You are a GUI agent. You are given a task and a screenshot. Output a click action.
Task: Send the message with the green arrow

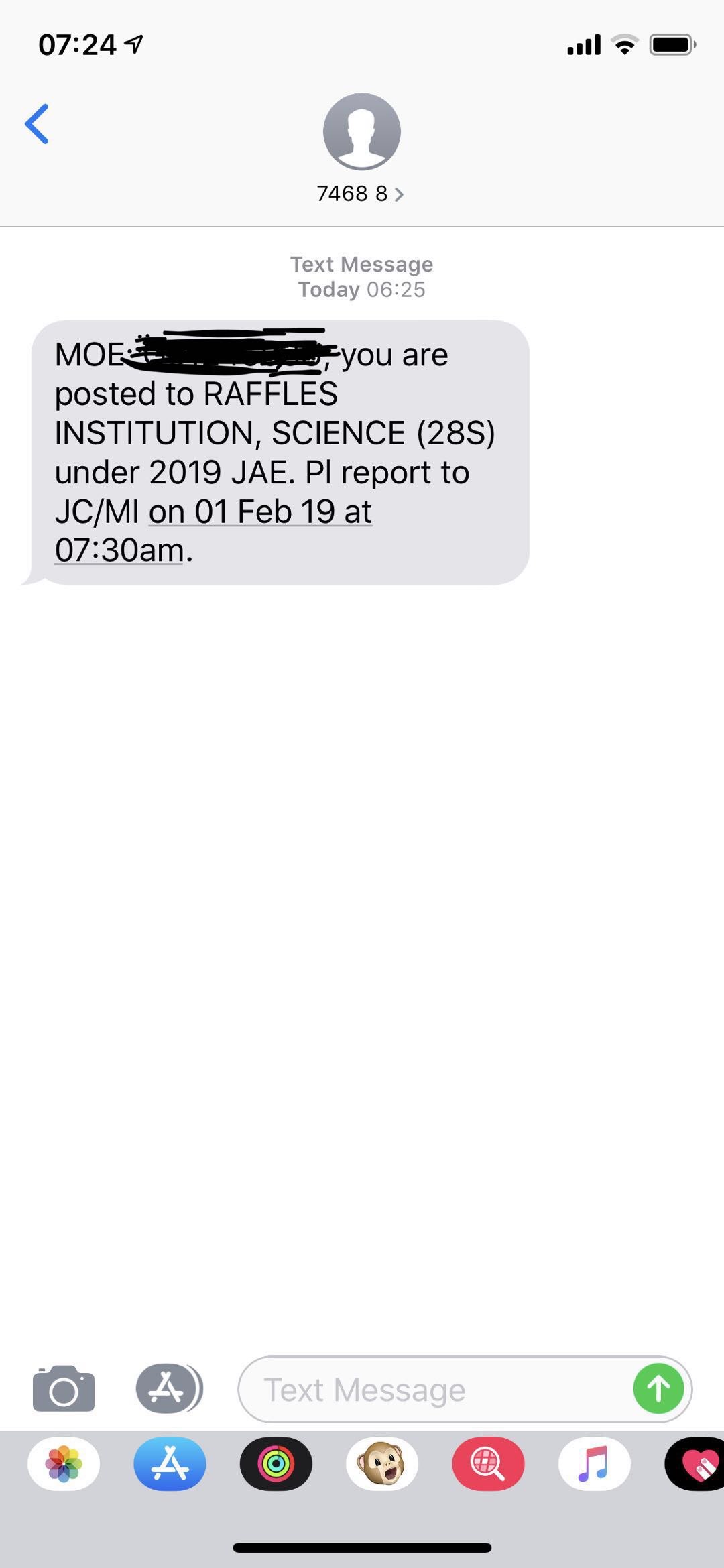(x=658, y=1388)
